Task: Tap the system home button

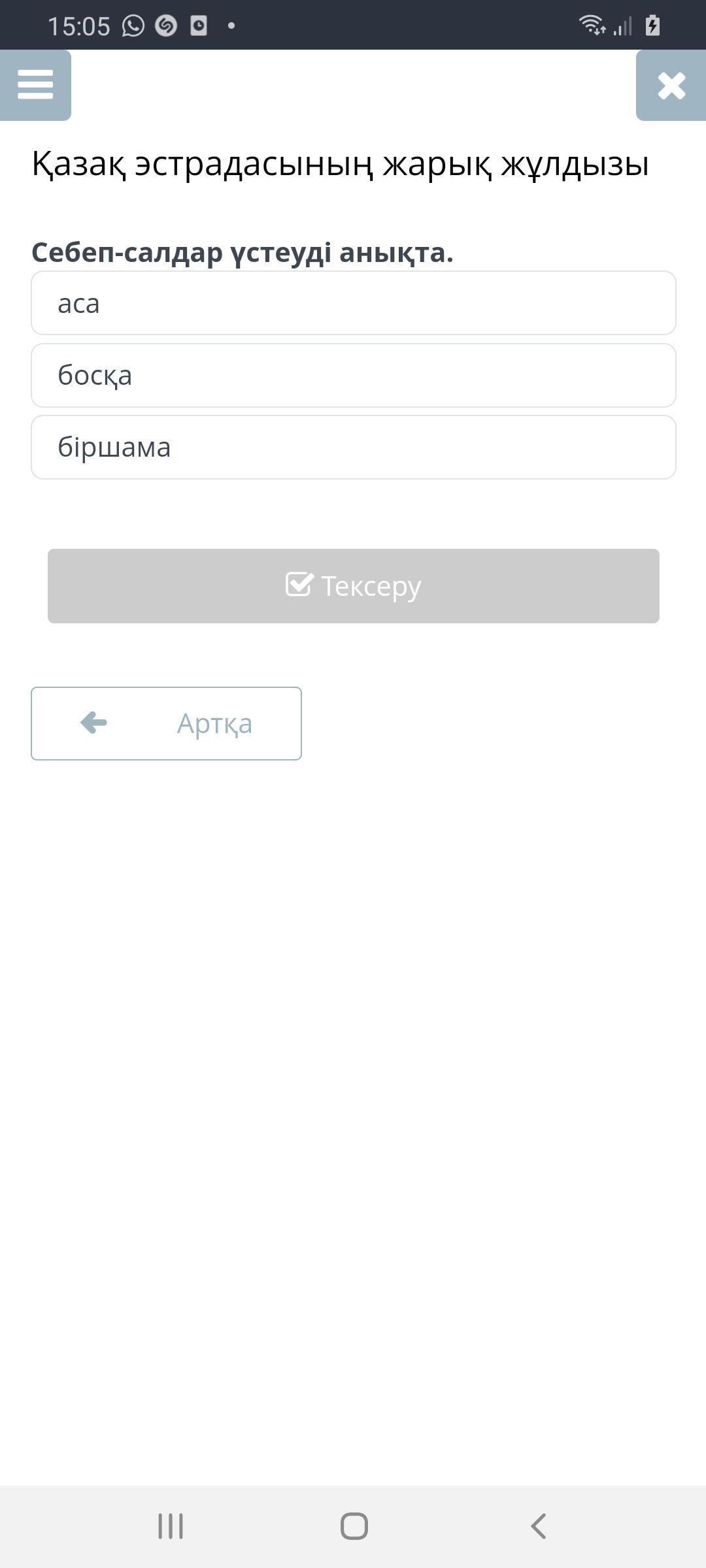Action: [354, 1527]
